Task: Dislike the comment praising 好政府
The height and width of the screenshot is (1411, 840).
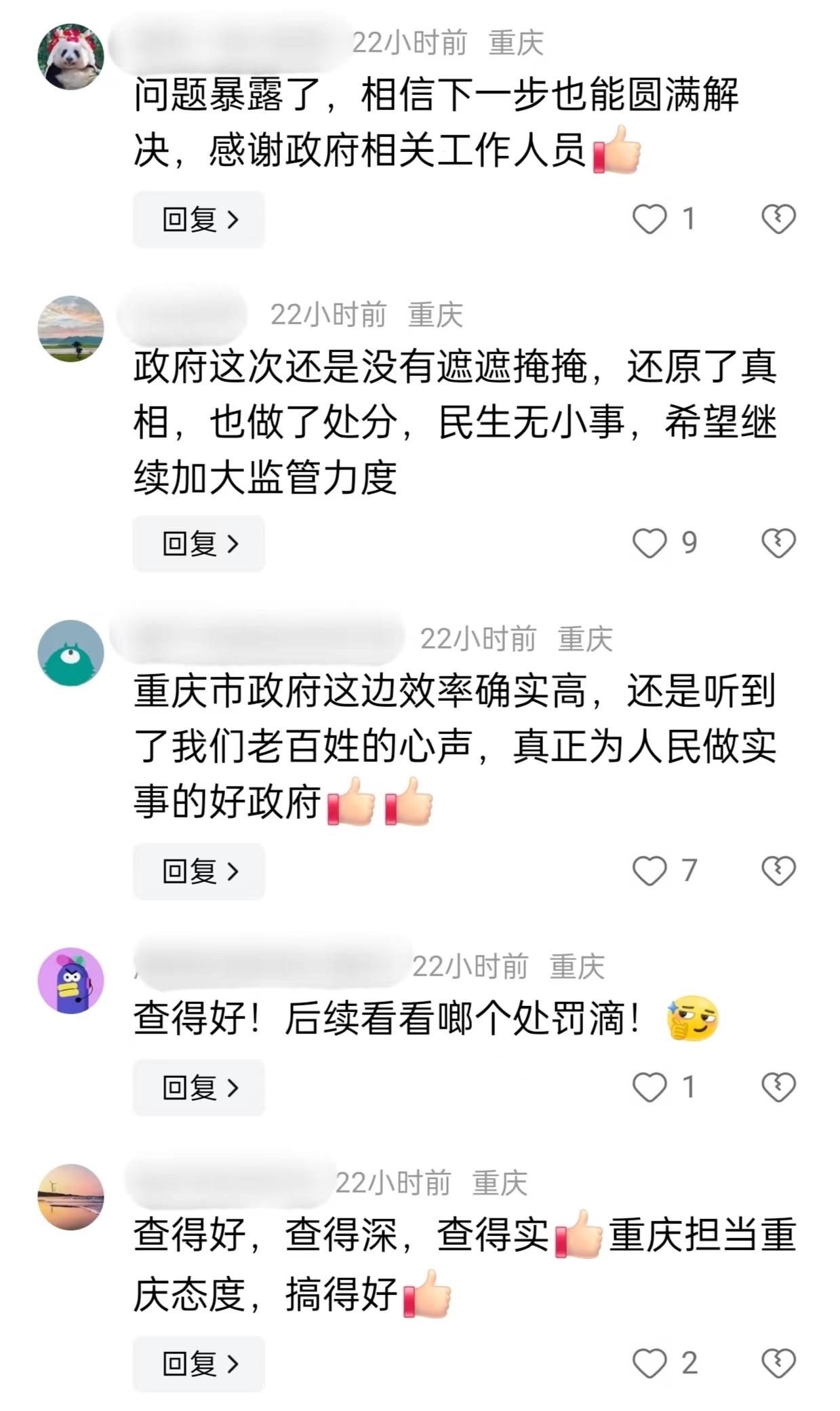Action: coord(778,871)
